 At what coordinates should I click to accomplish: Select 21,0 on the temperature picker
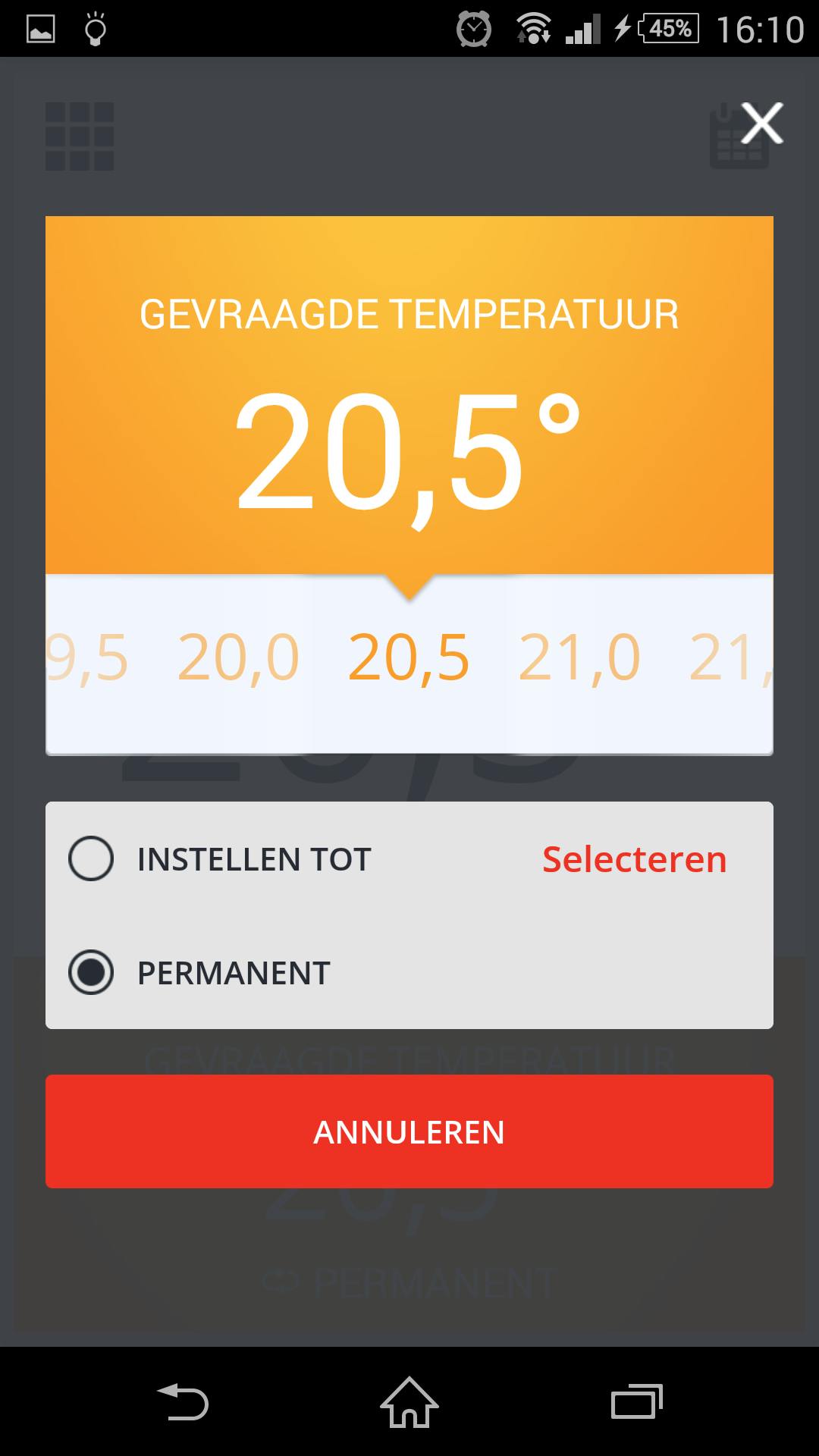(579, 658)
